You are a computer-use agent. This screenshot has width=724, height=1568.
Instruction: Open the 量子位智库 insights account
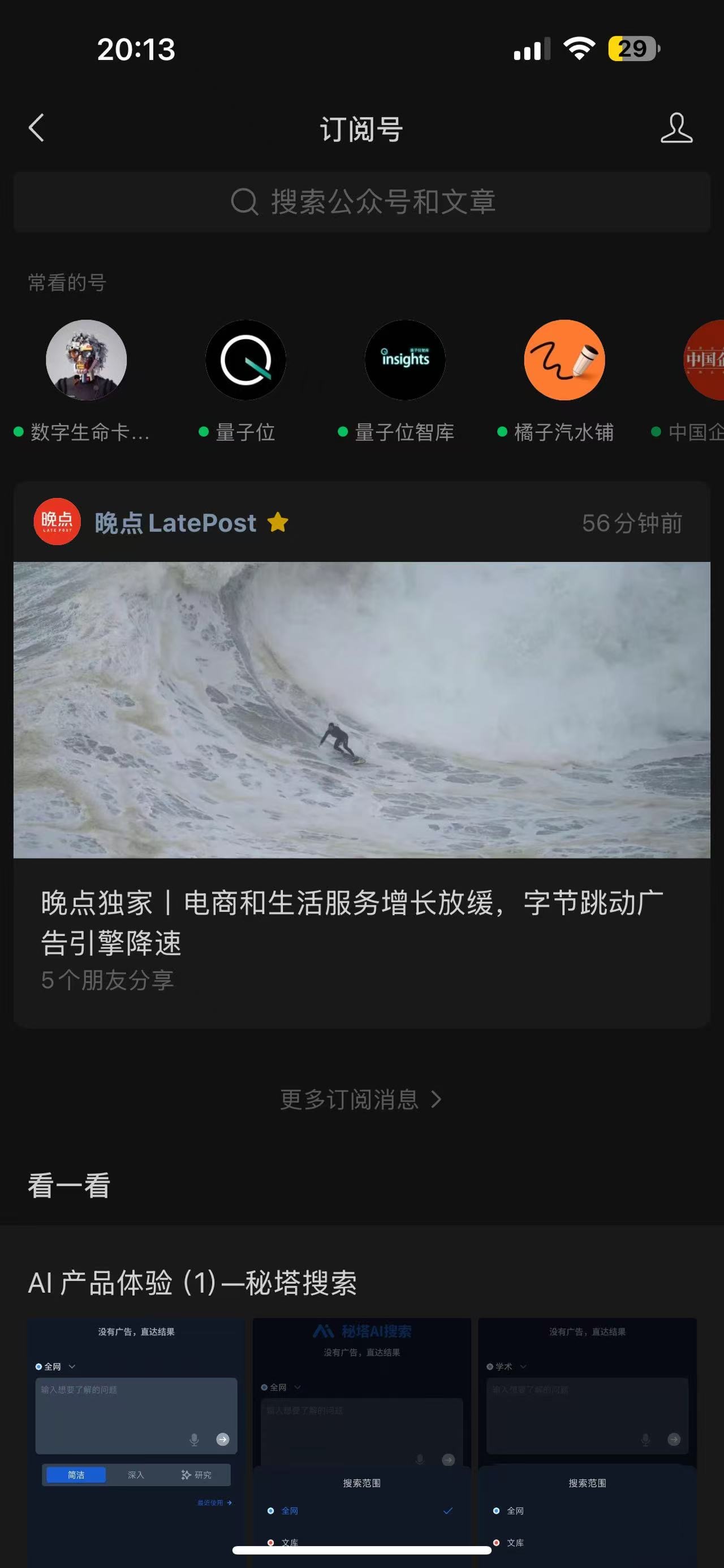[405, 359]
